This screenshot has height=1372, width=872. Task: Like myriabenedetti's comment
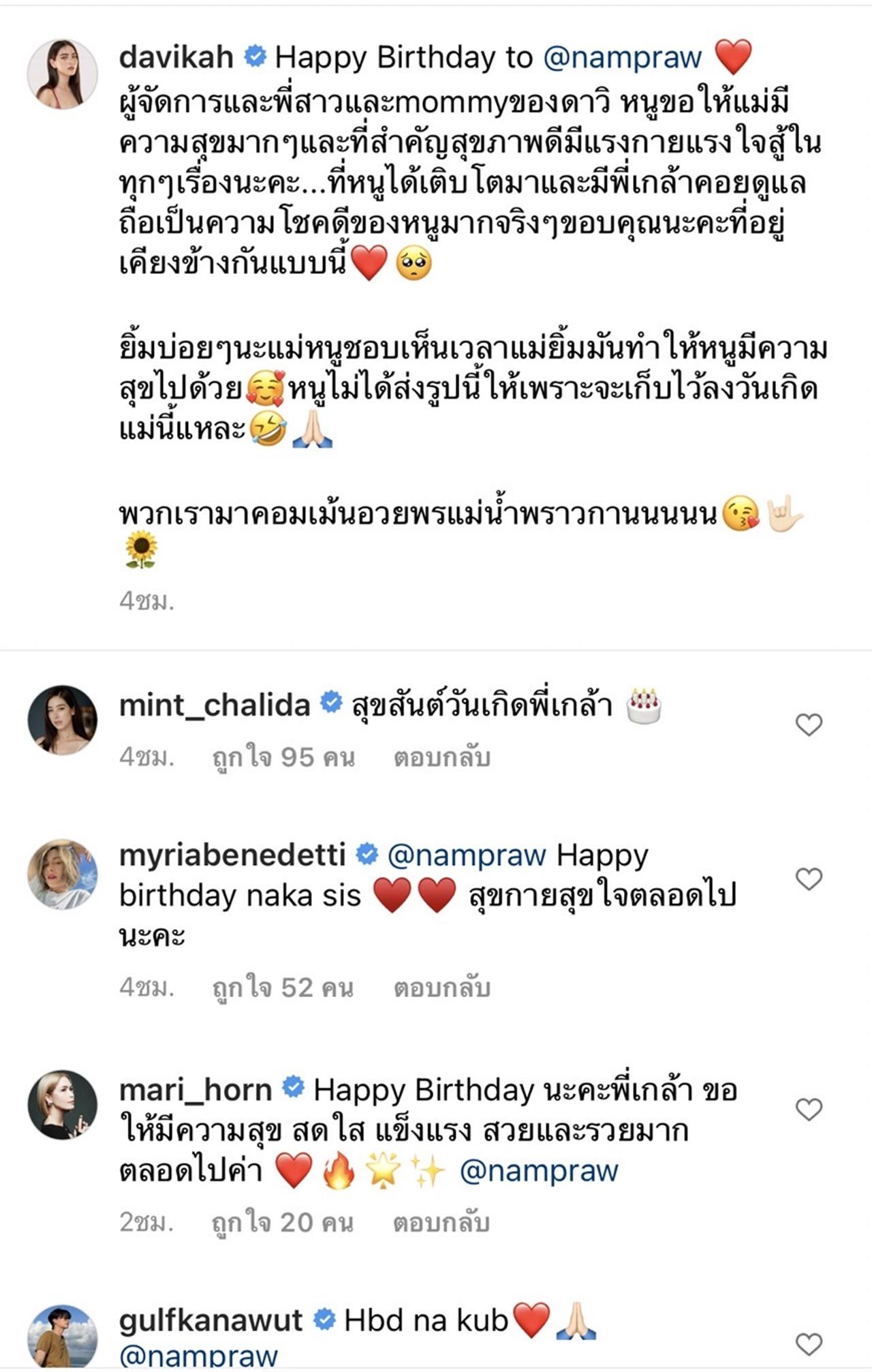(x=809, y=879)
